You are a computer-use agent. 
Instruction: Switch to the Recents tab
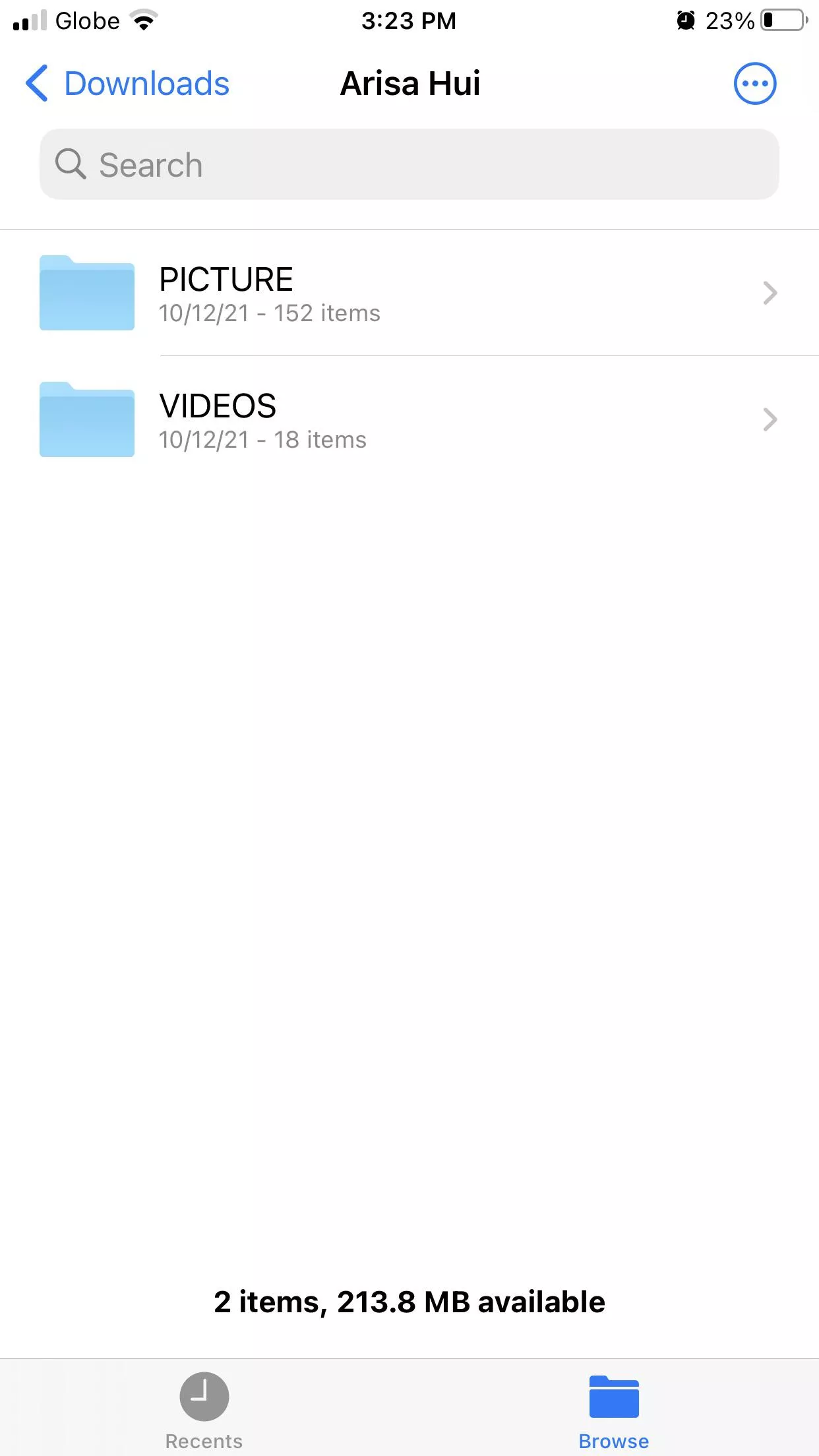click(204, 1410)
